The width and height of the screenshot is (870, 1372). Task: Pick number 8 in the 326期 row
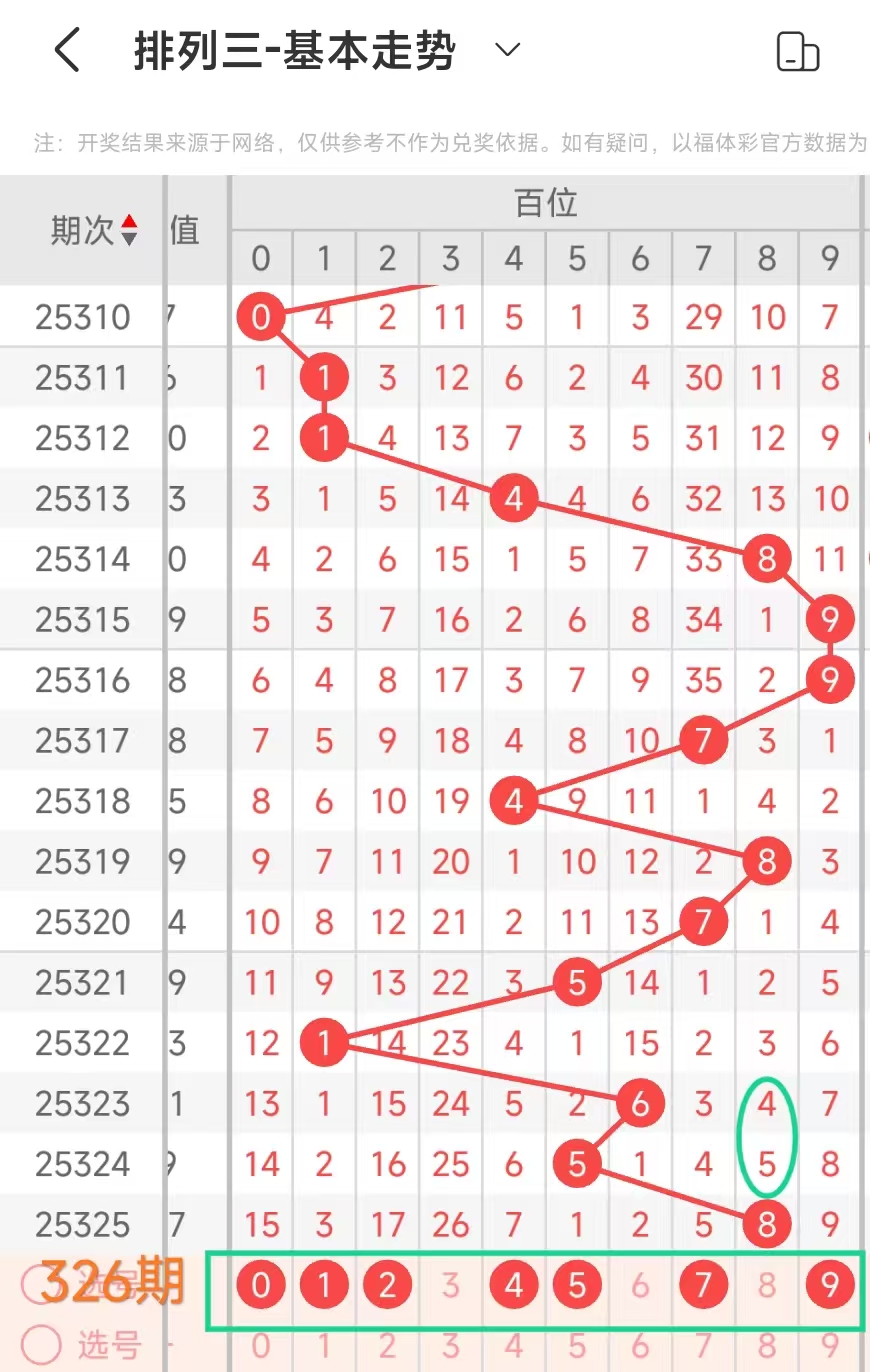(x=767, y=1285)
